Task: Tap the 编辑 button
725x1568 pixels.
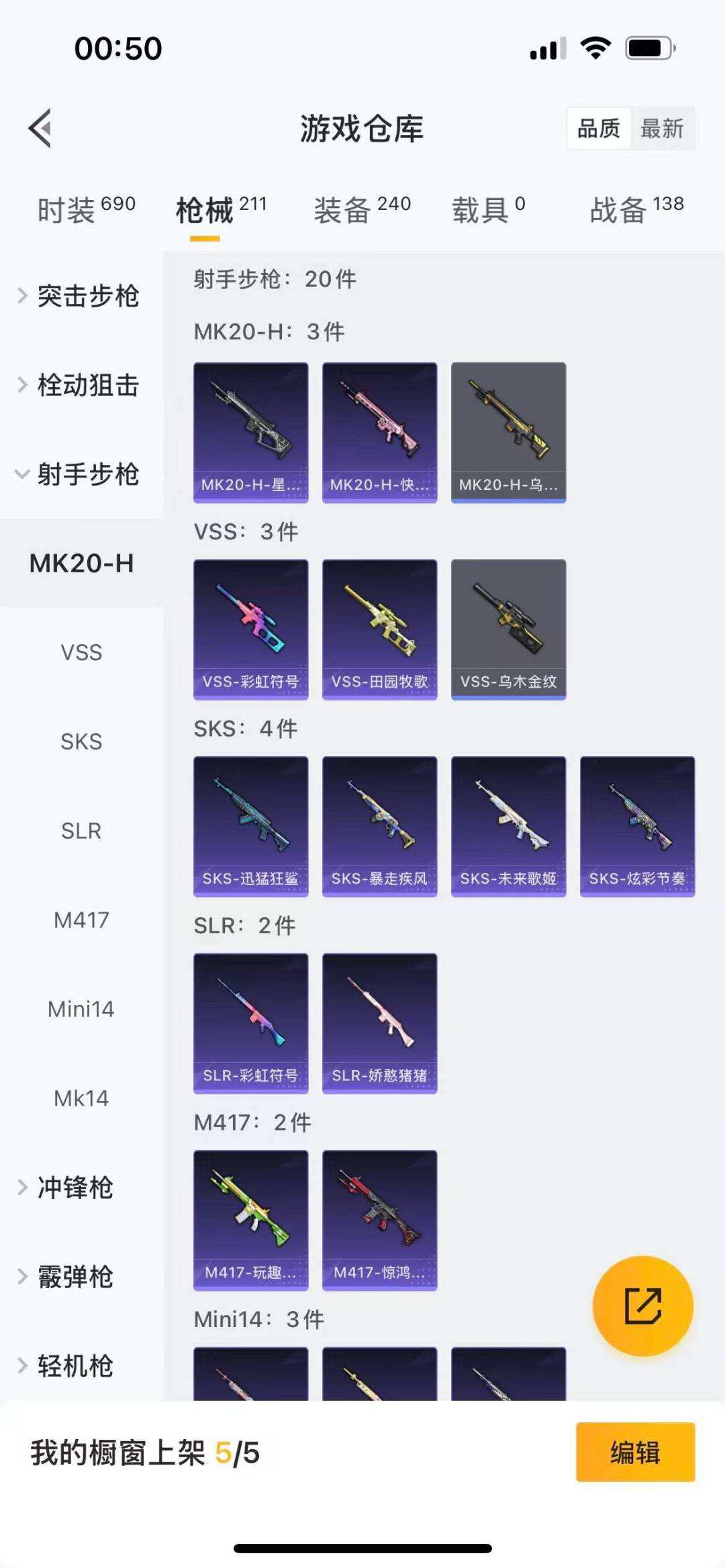Action: tap(635, 1452)
